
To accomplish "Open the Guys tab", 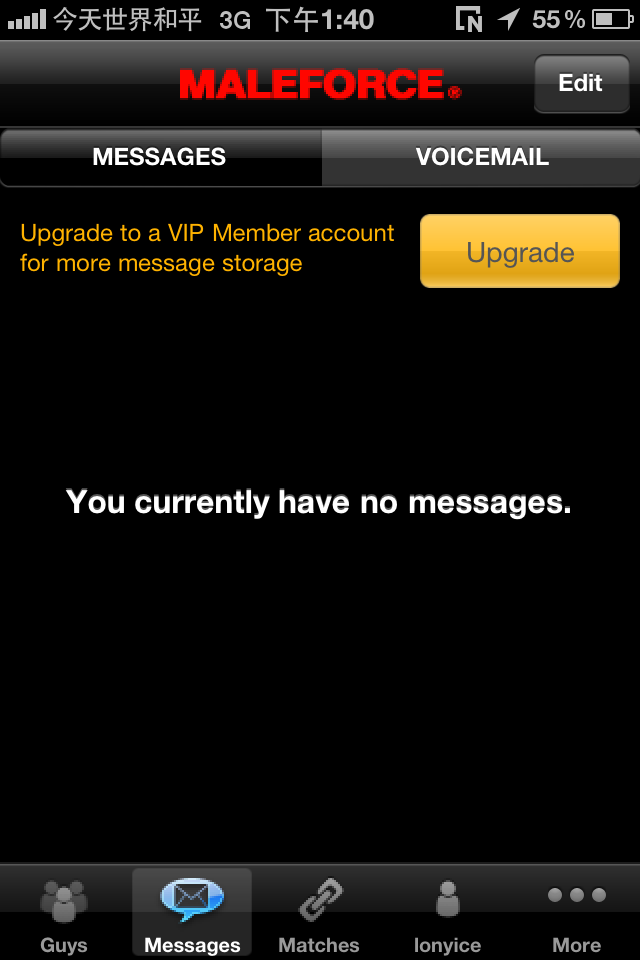I will (x=64, y=913).
